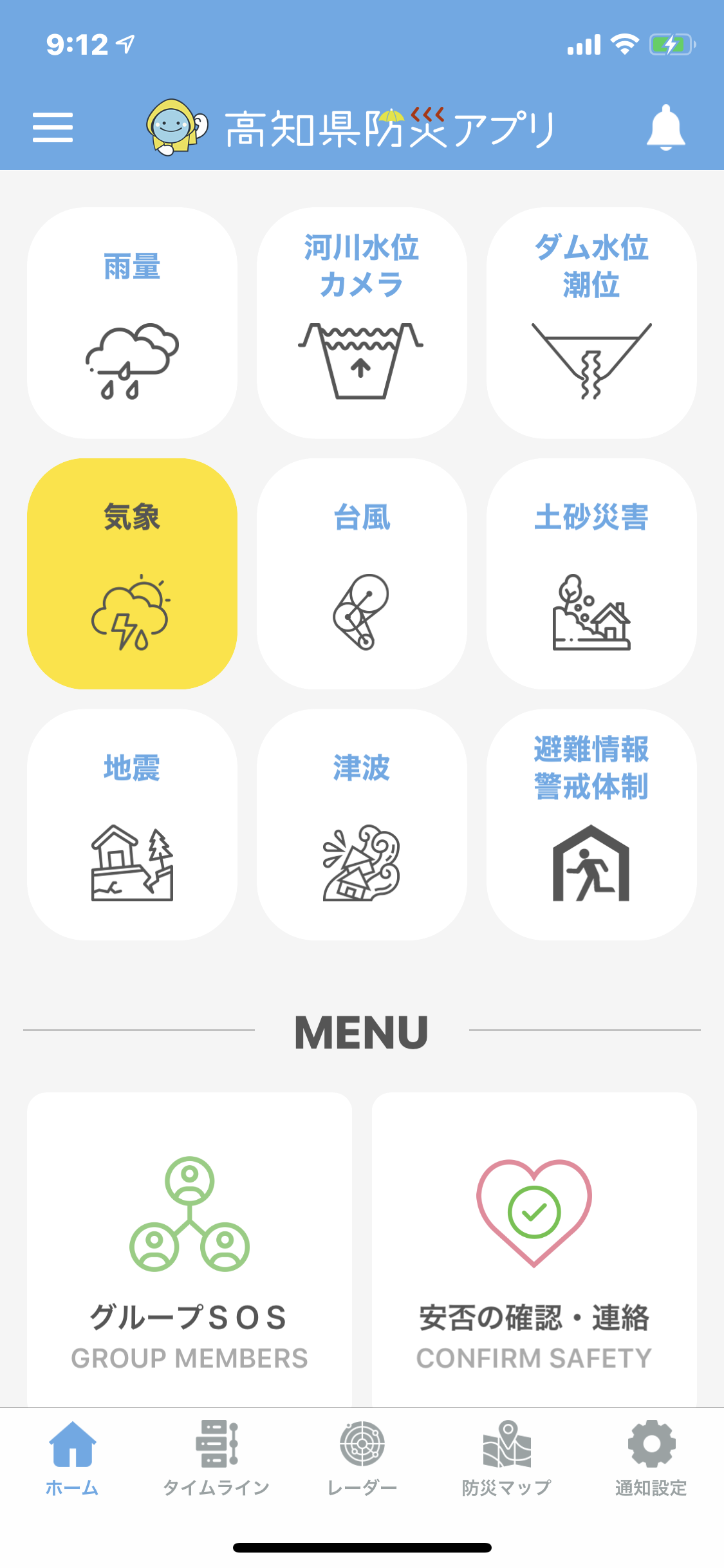Open the hamburger drawer menu

coord(53,127)
